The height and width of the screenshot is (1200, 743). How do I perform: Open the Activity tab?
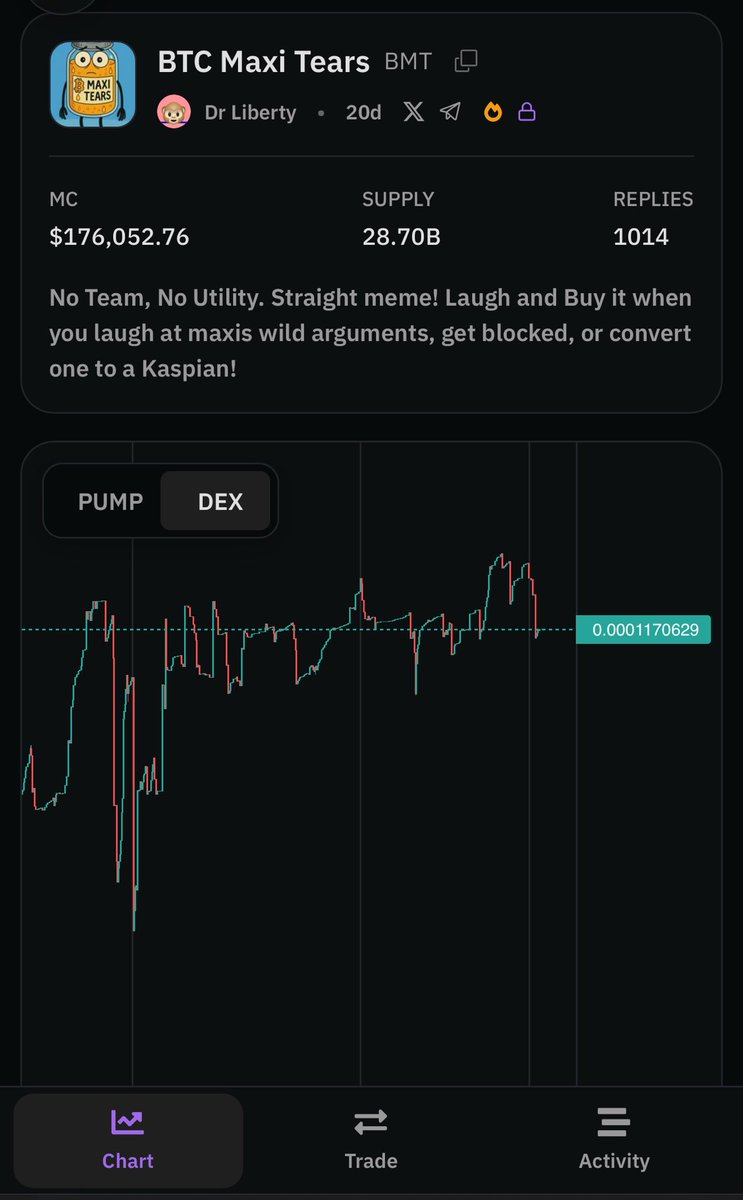(x=614, y=1140)
